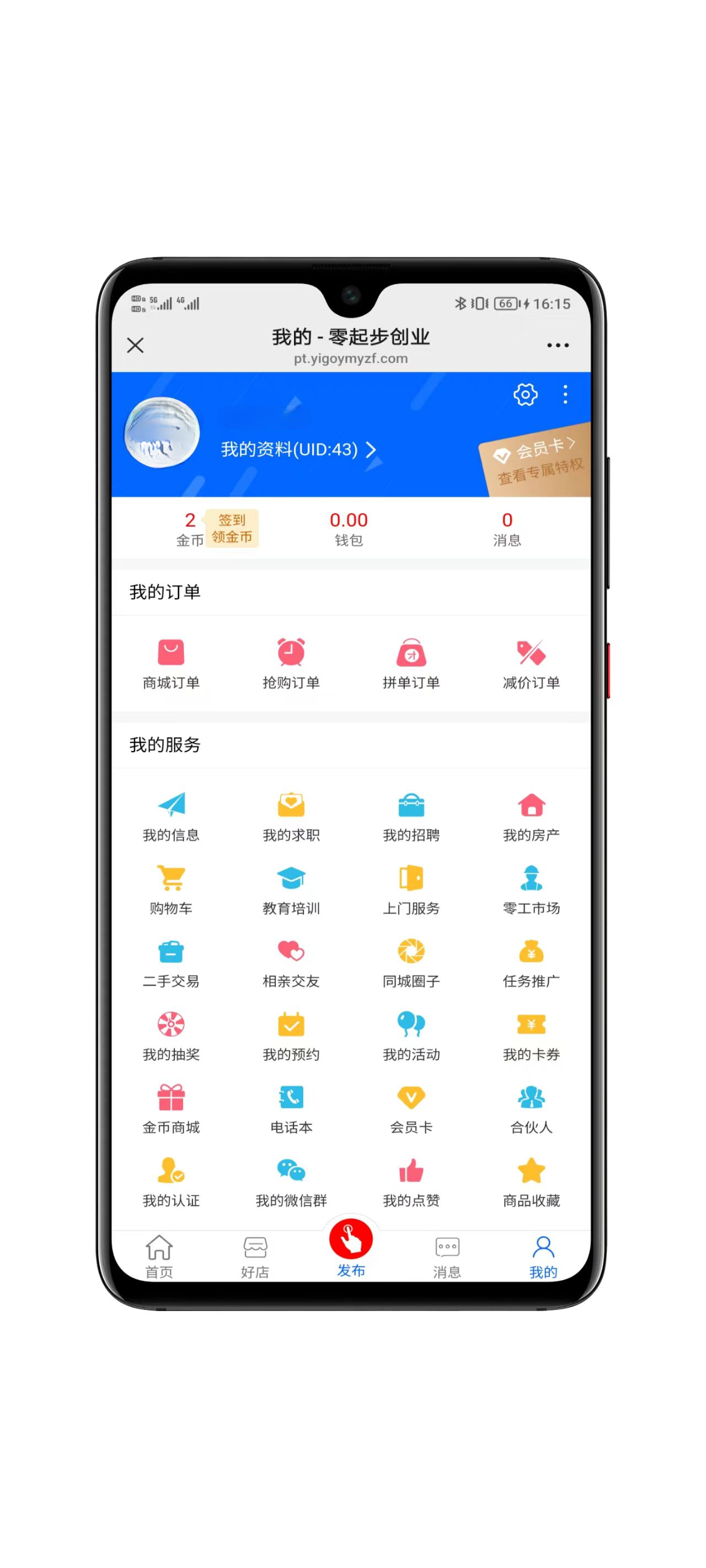Open the vertical overflow menu in the blue header
Screen dimensions: 706x1568
coord(565,394)
